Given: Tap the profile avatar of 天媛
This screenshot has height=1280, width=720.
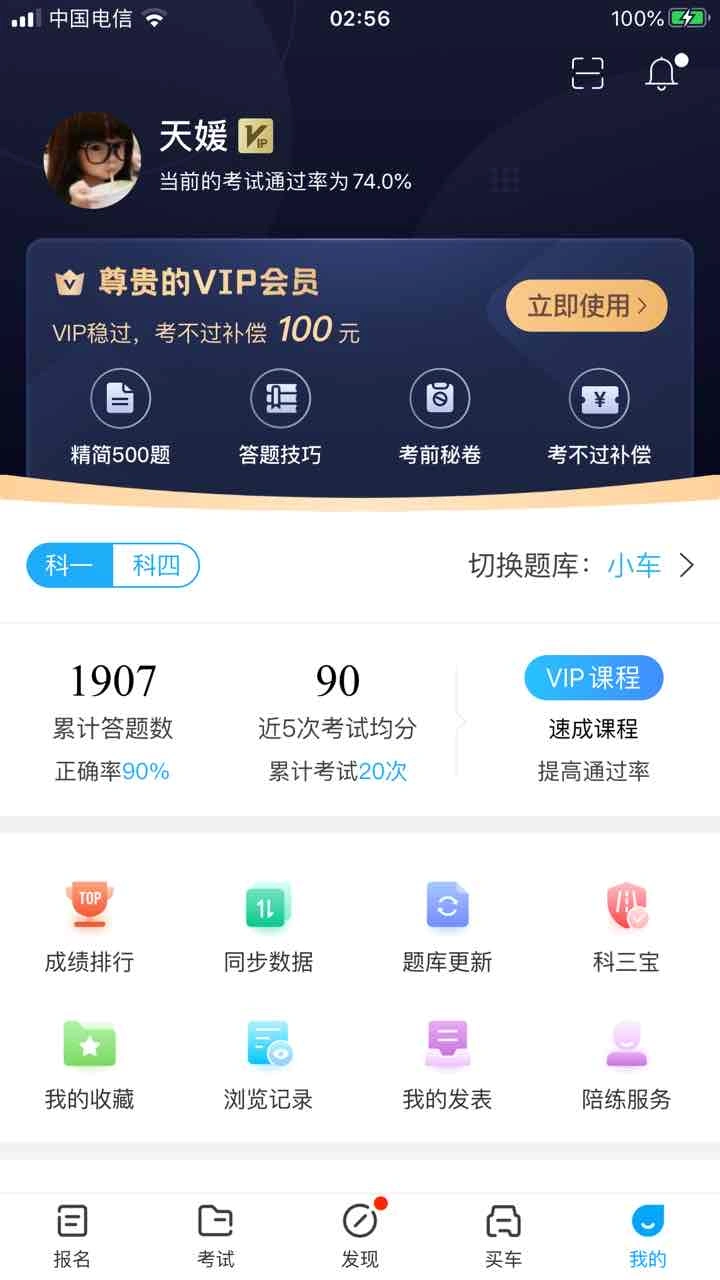Looking at the screenshot, I should point(93,160).
